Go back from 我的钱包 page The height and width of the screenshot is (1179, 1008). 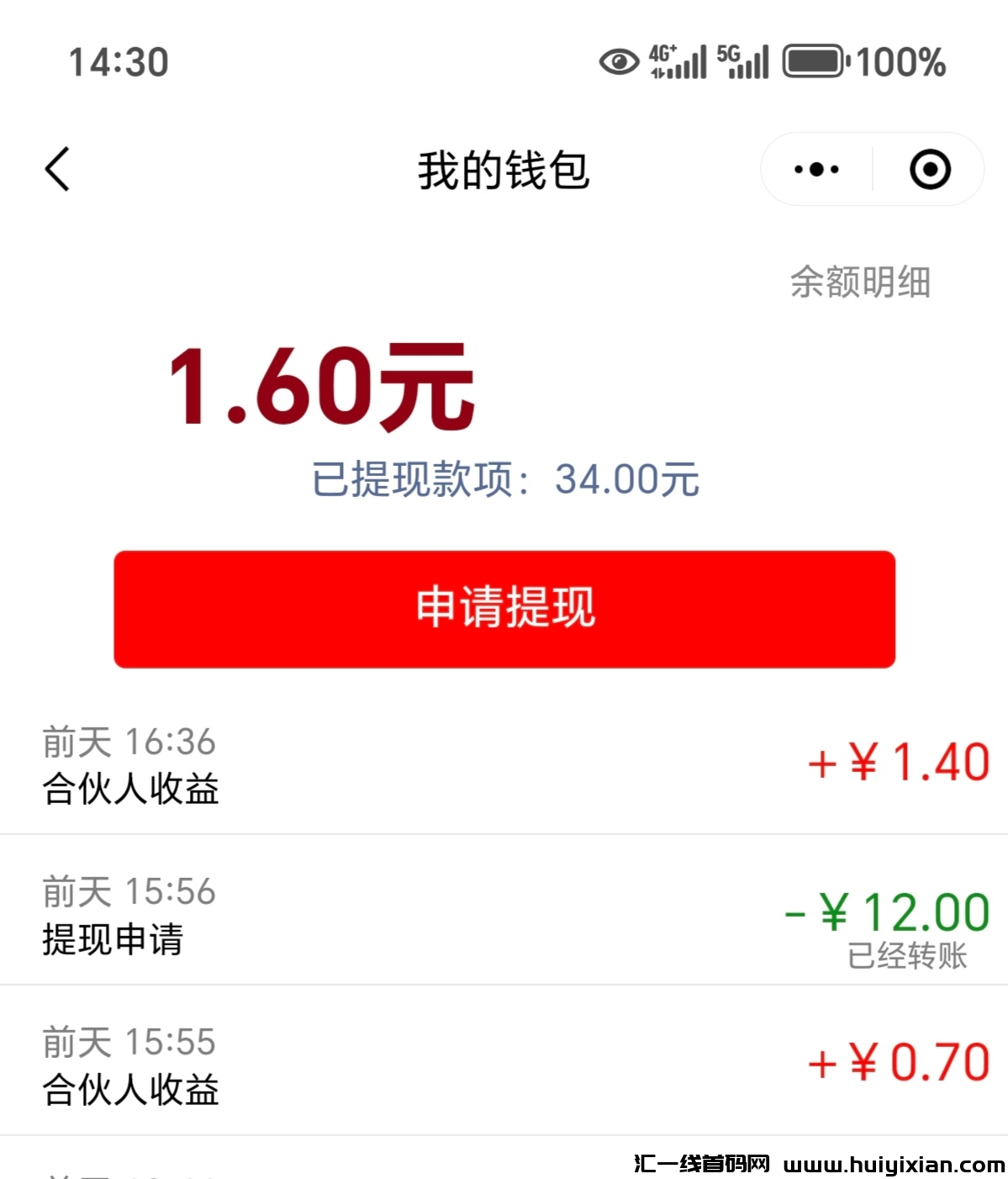[57, 169]
